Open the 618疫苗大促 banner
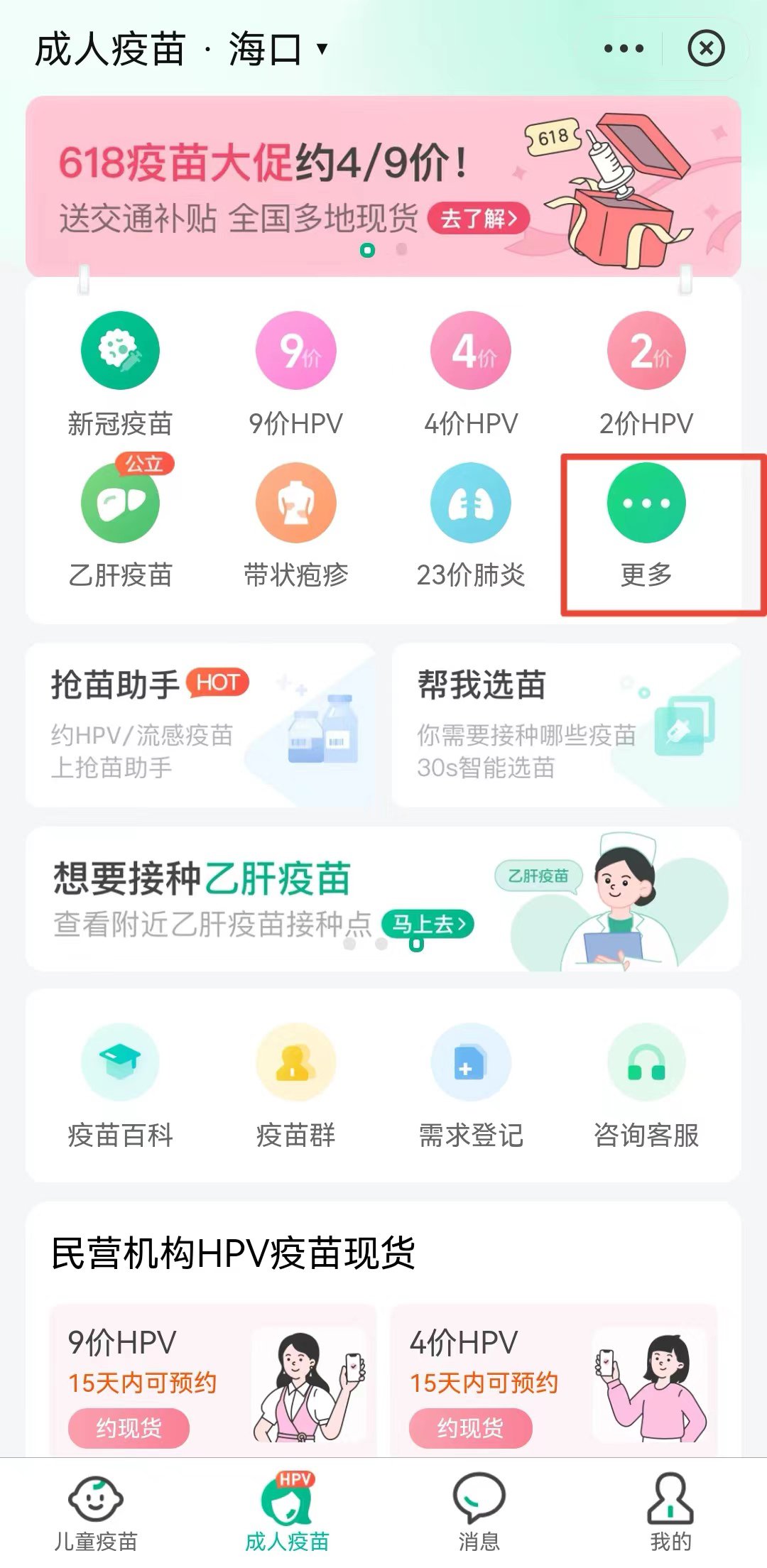The height and width of the screenshot is (1568, 767). (383, 186)
